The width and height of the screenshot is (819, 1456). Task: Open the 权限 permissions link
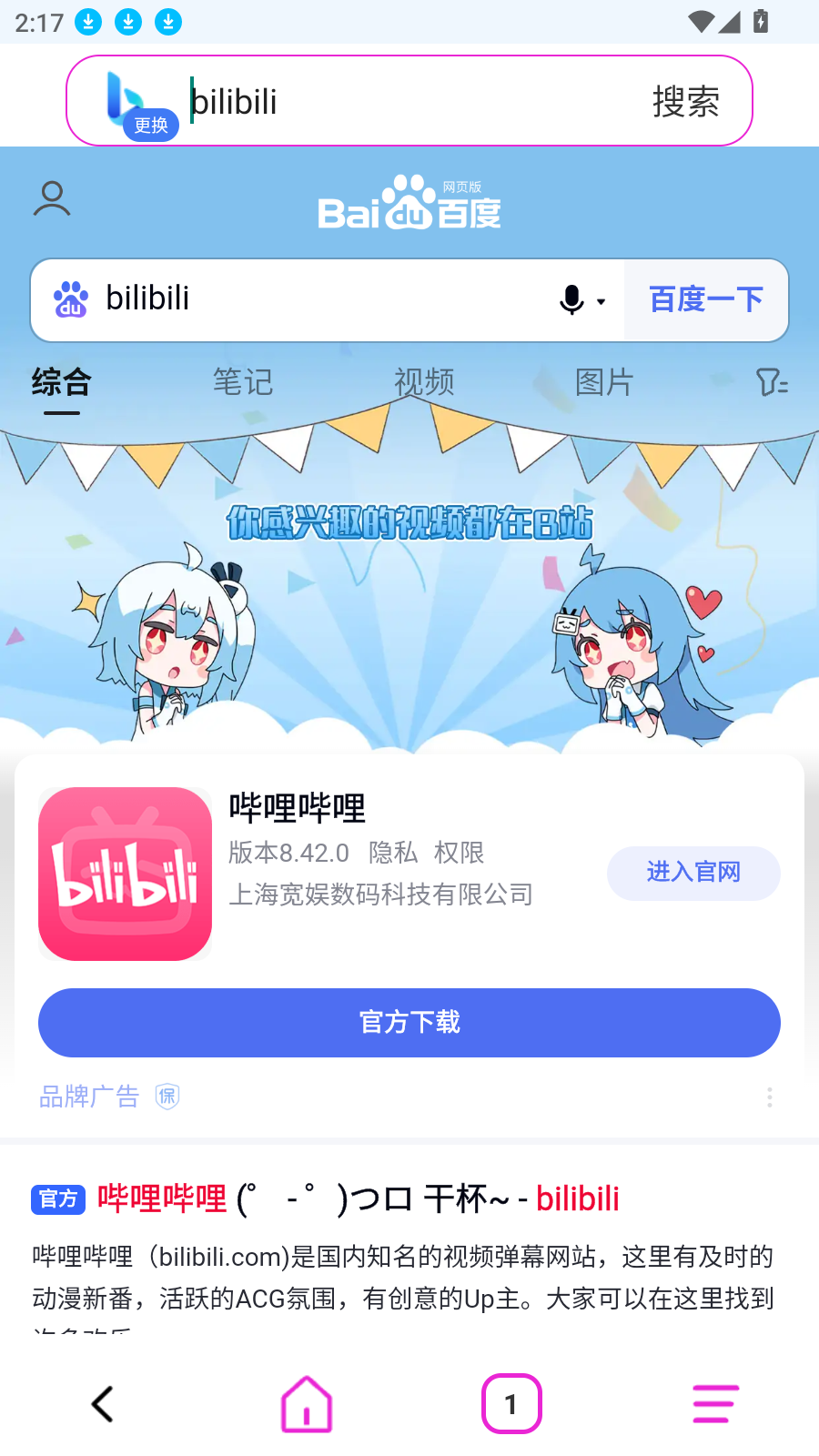pyautogui.click(x=459, y=853)
